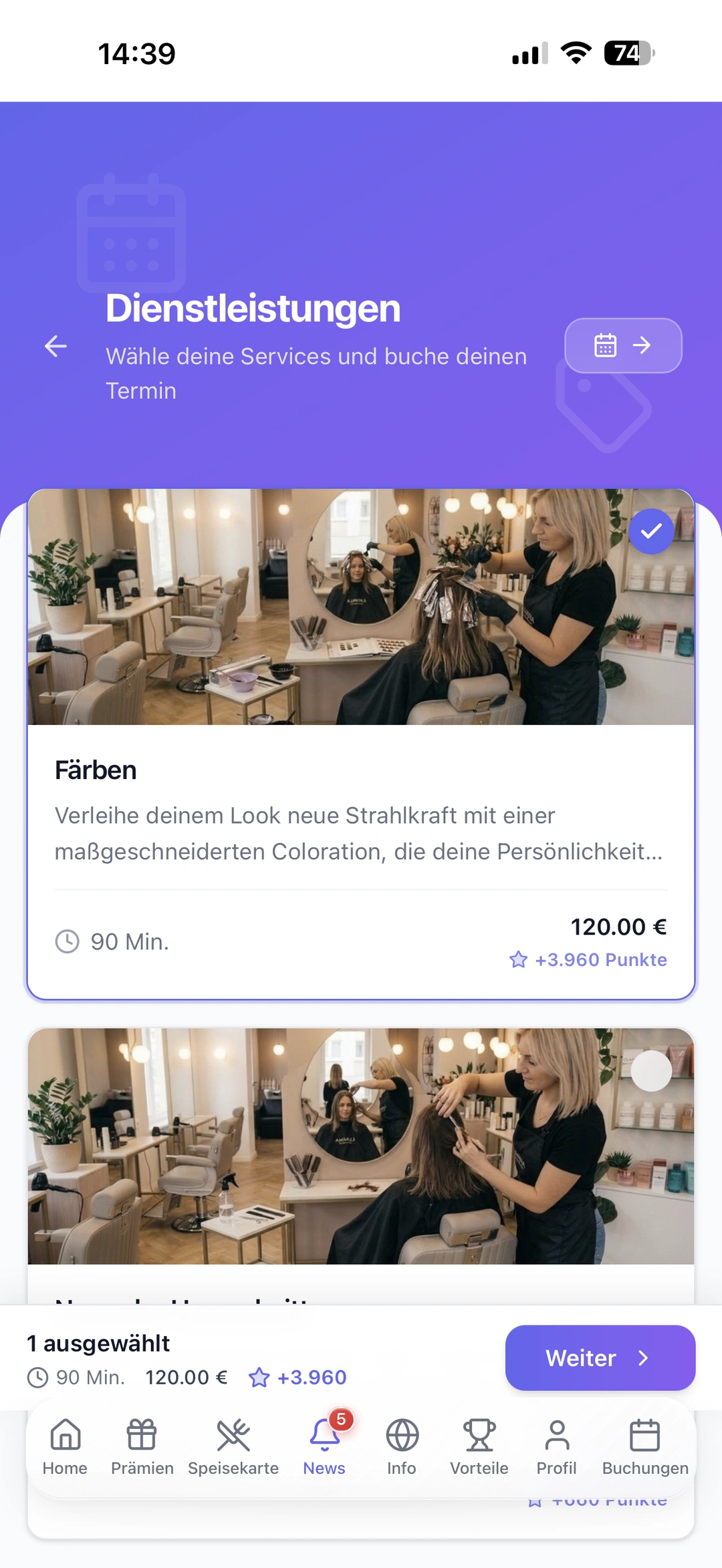Switch to the Info tab
722x1568 pixels.
tap(402, 1446)
